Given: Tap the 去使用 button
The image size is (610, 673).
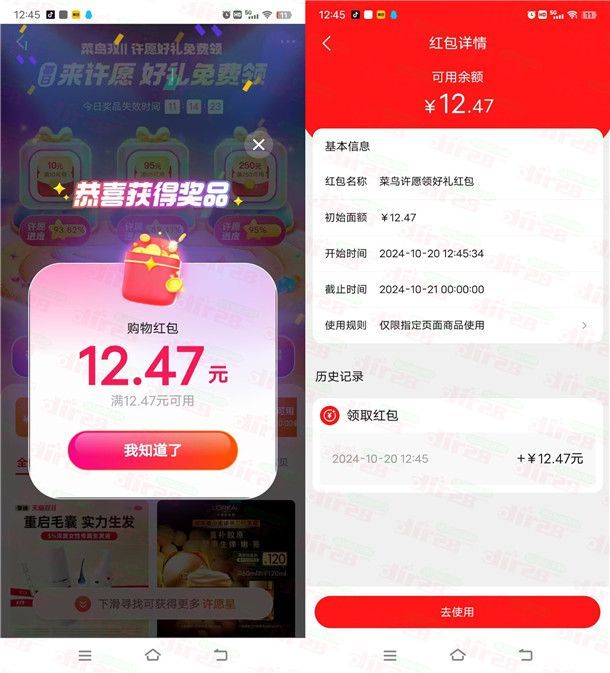Looking at the screenshot, I should (457, 611).
